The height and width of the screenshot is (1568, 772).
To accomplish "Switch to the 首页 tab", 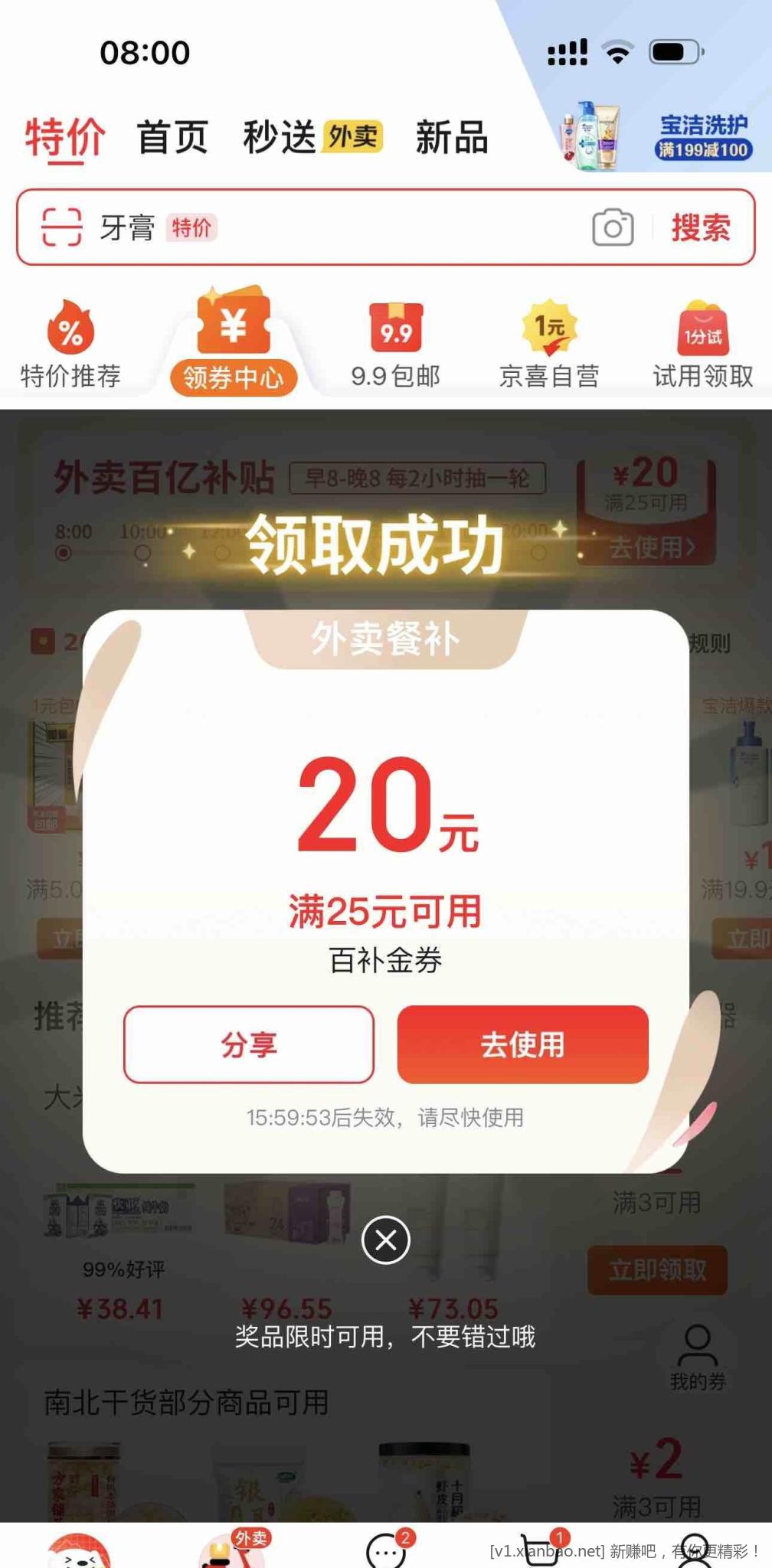I will [172, 138].
